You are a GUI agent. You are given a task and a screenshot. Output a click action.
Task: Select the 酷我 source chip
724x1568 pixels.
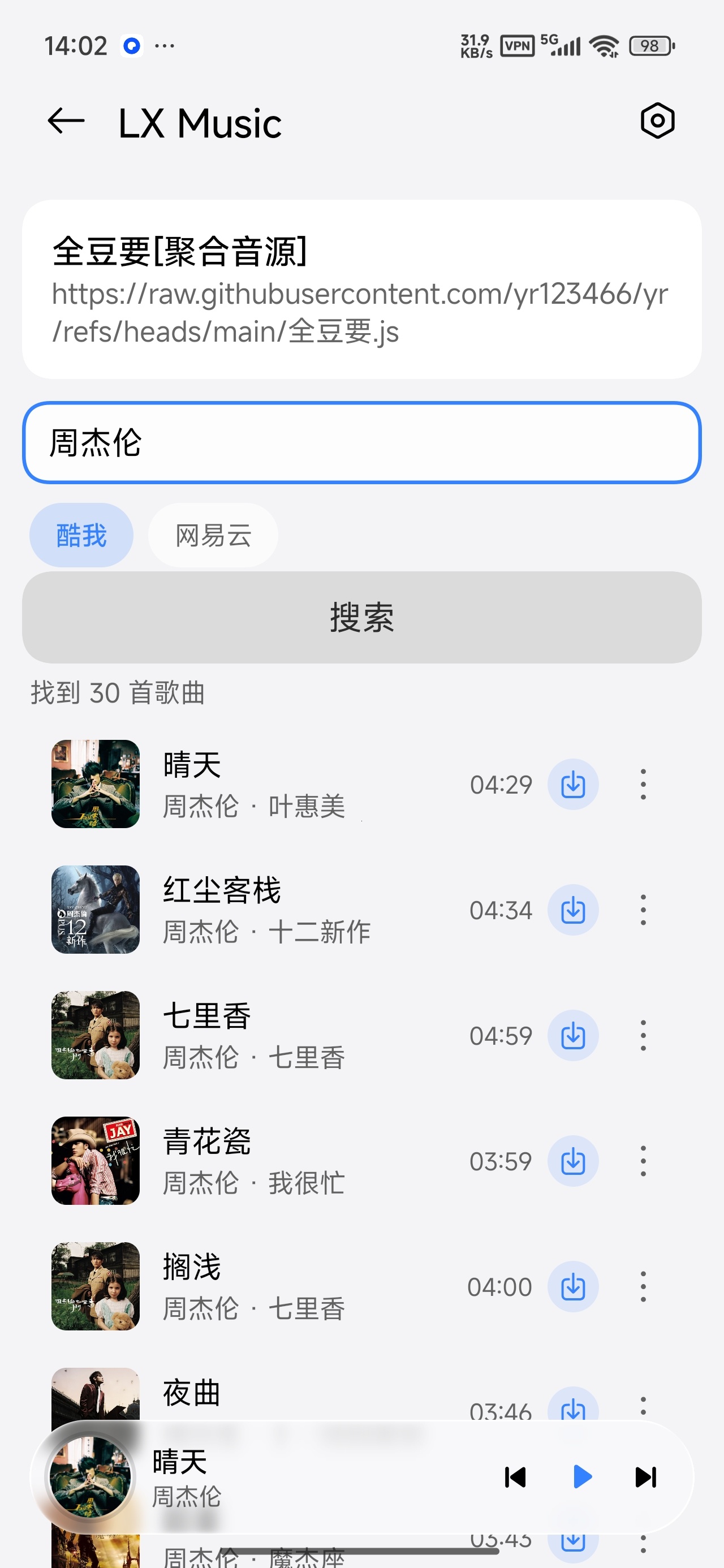pos(81,535)
